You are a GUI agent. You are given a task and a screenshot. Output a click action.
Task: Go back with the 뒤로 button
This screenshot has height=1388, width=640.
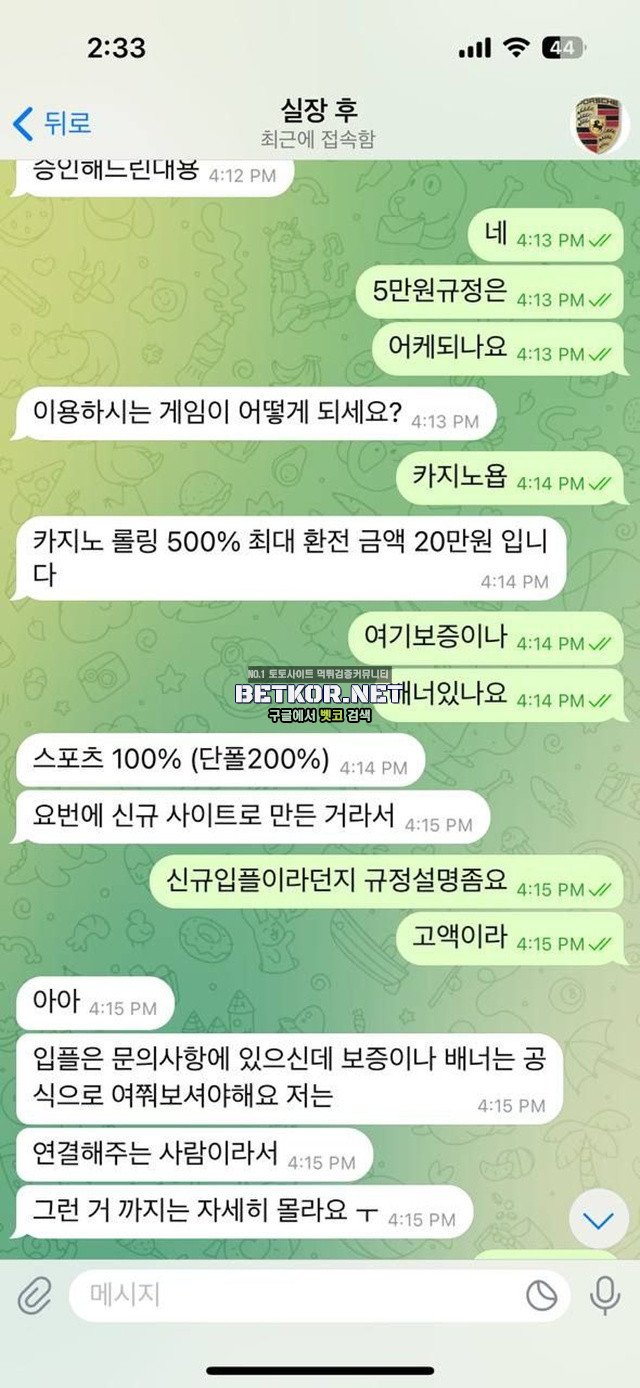coord(52,123)
